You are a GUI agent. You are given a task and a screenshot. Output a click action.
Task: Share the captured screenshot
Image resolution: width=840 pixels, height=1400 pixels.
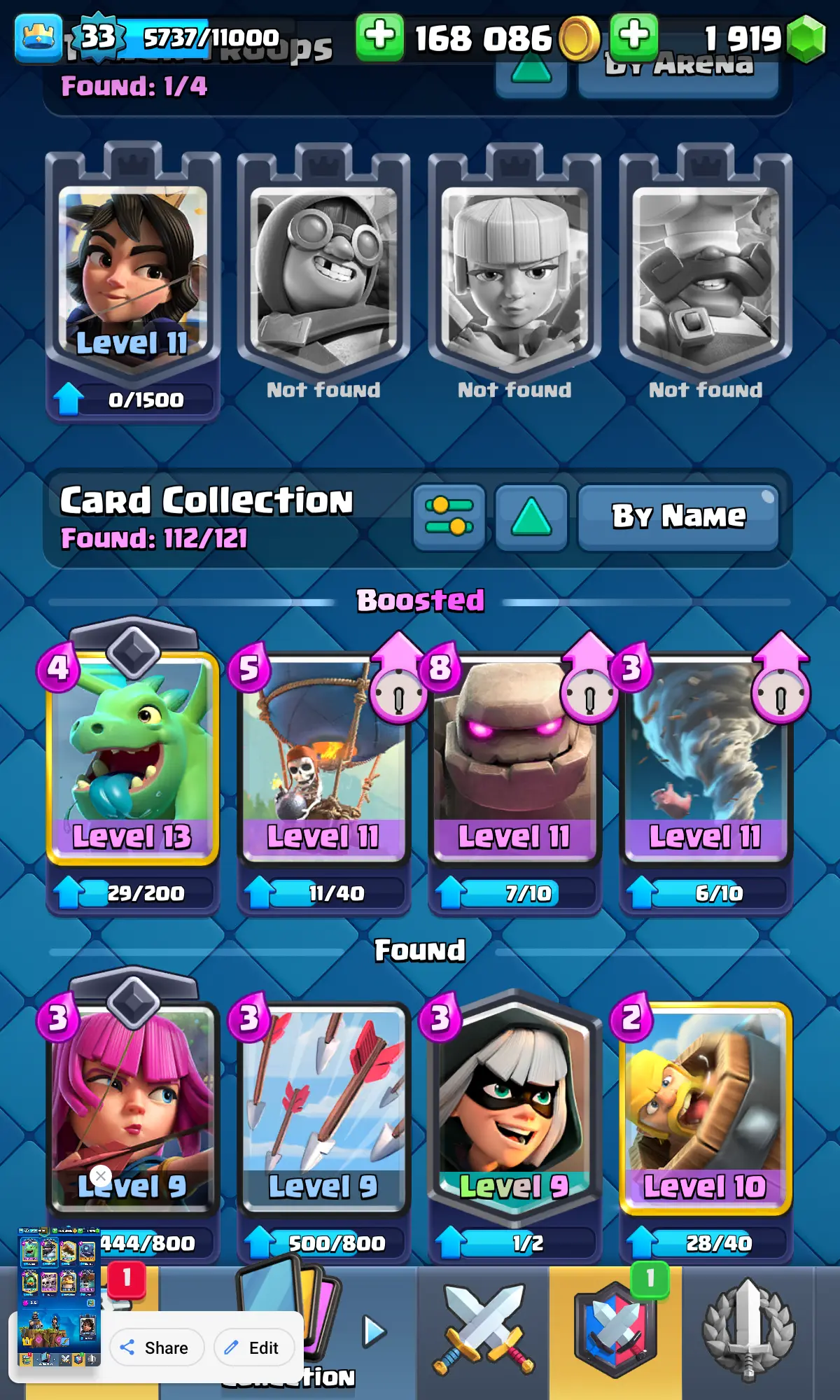(157, 1347)
